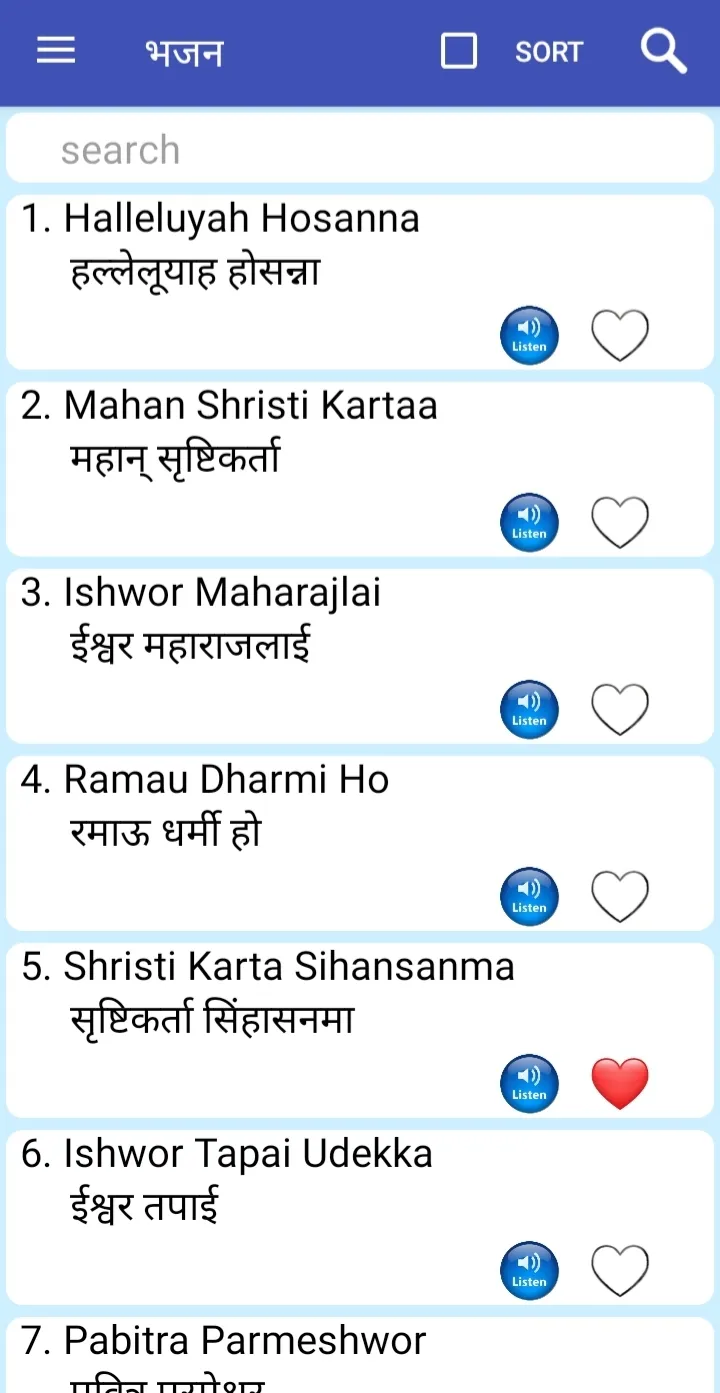Add Ramau Dharmi Ho to favorites
Image resolution: width=720 pixels, height=1393 pixels.
point(620,896)
